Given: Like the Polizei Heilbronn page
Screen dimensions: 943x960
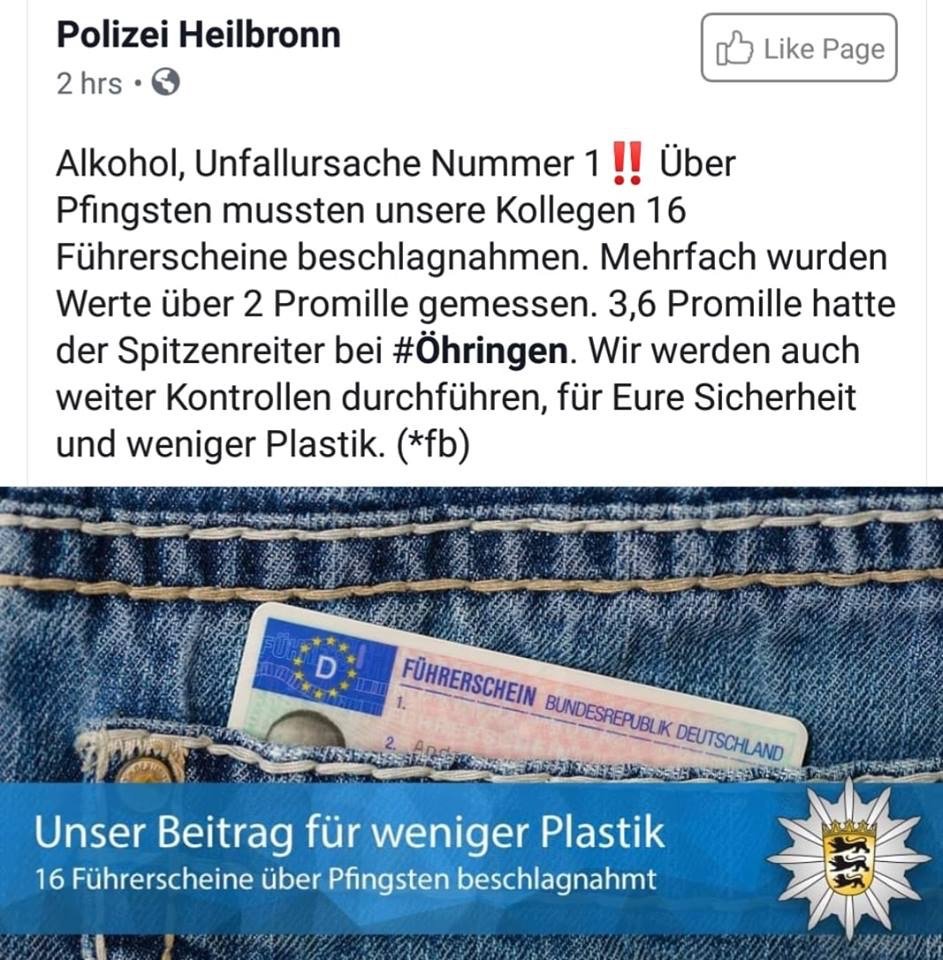Looking at the screenshot, I should pyautogui.click(x=798, y=48).
